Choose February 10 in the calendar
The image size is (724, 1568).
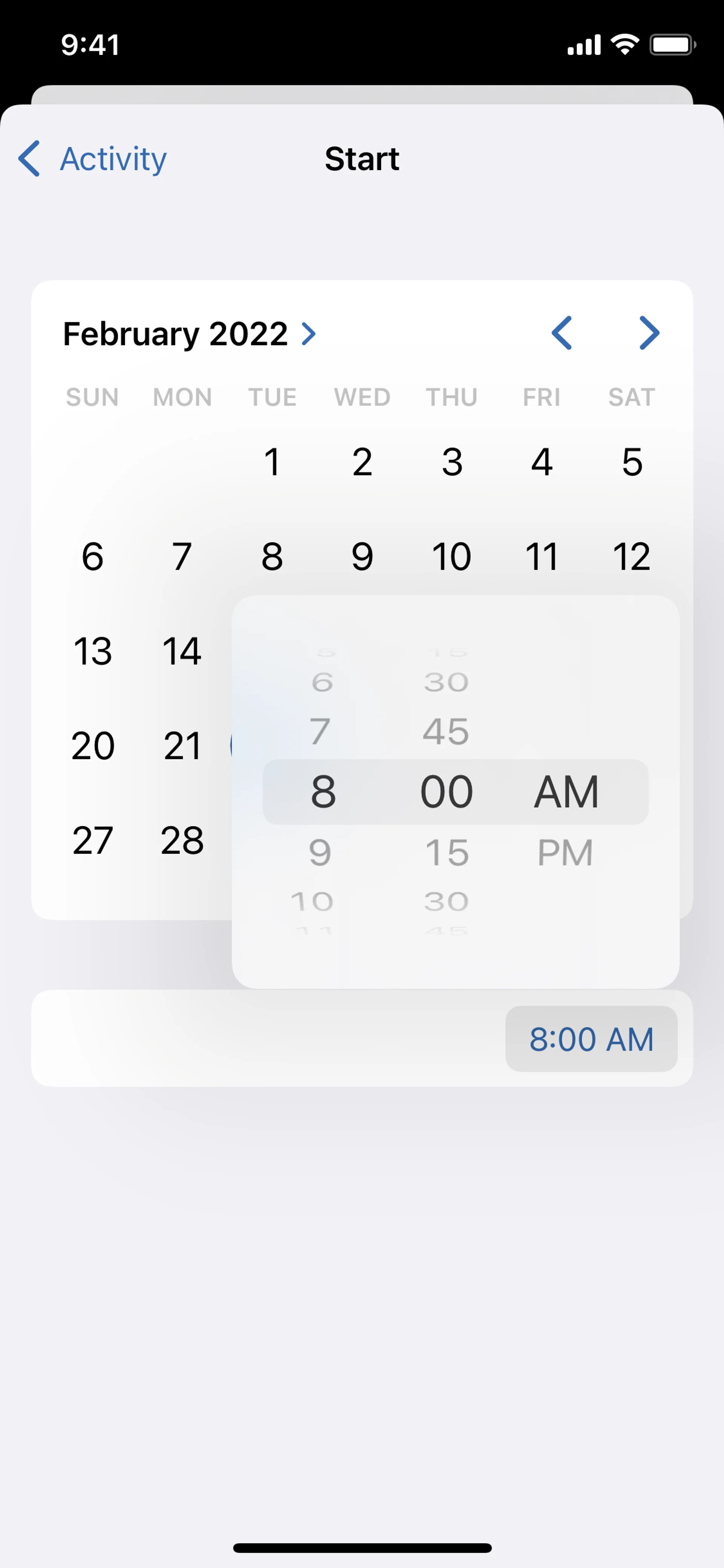[x=451, y=556]
